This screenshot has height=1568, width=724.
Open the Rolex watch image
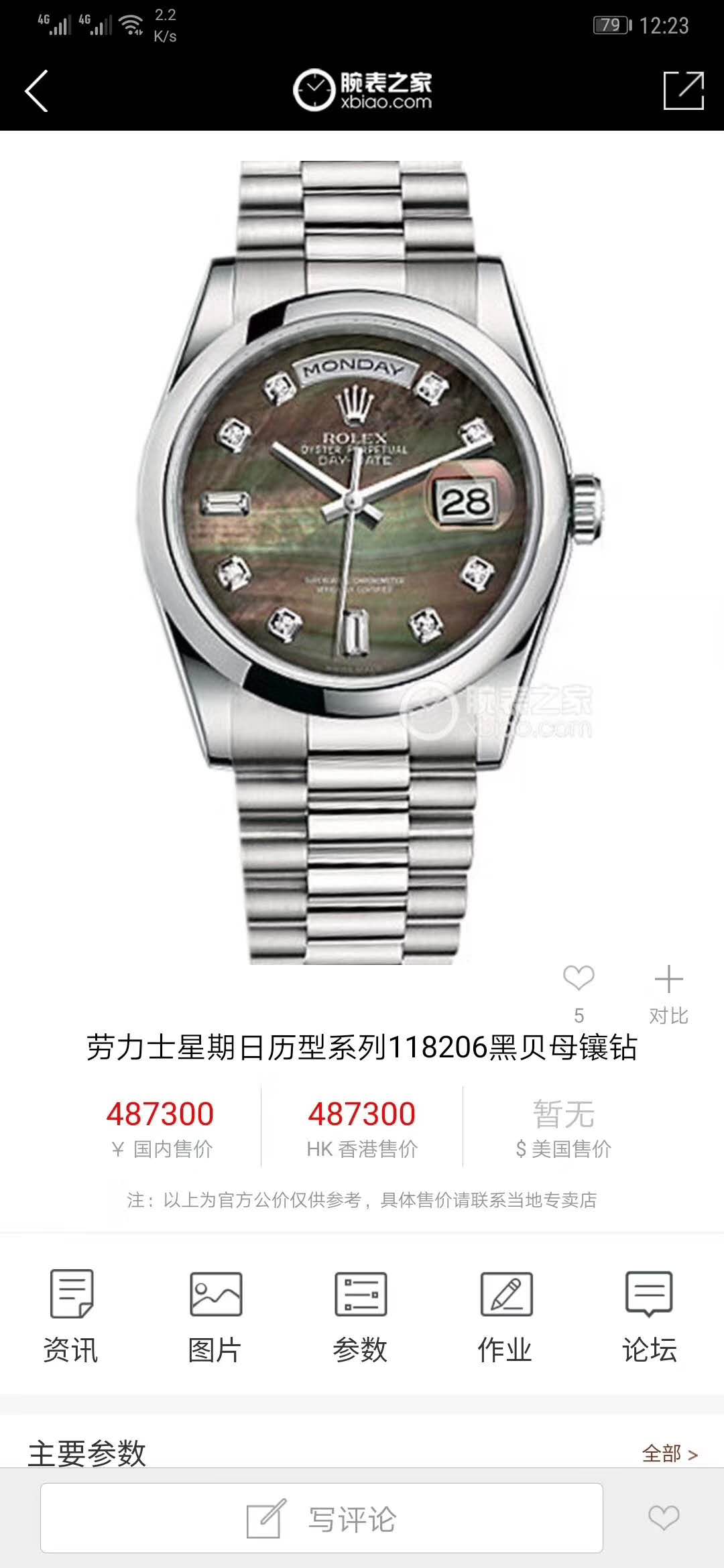coord(362,562)
